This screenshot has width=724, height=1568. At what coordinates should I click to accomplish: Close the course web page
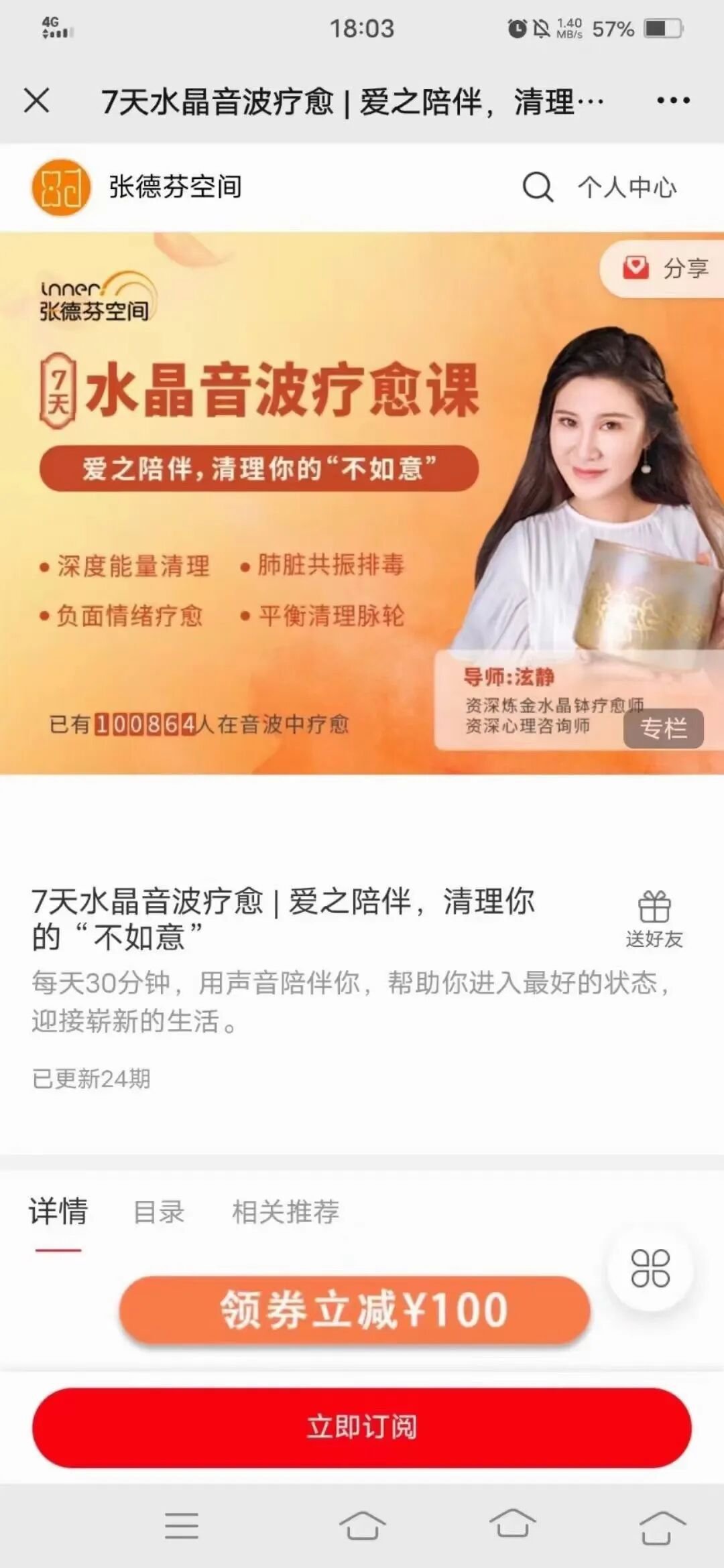(x=37, y=101)
